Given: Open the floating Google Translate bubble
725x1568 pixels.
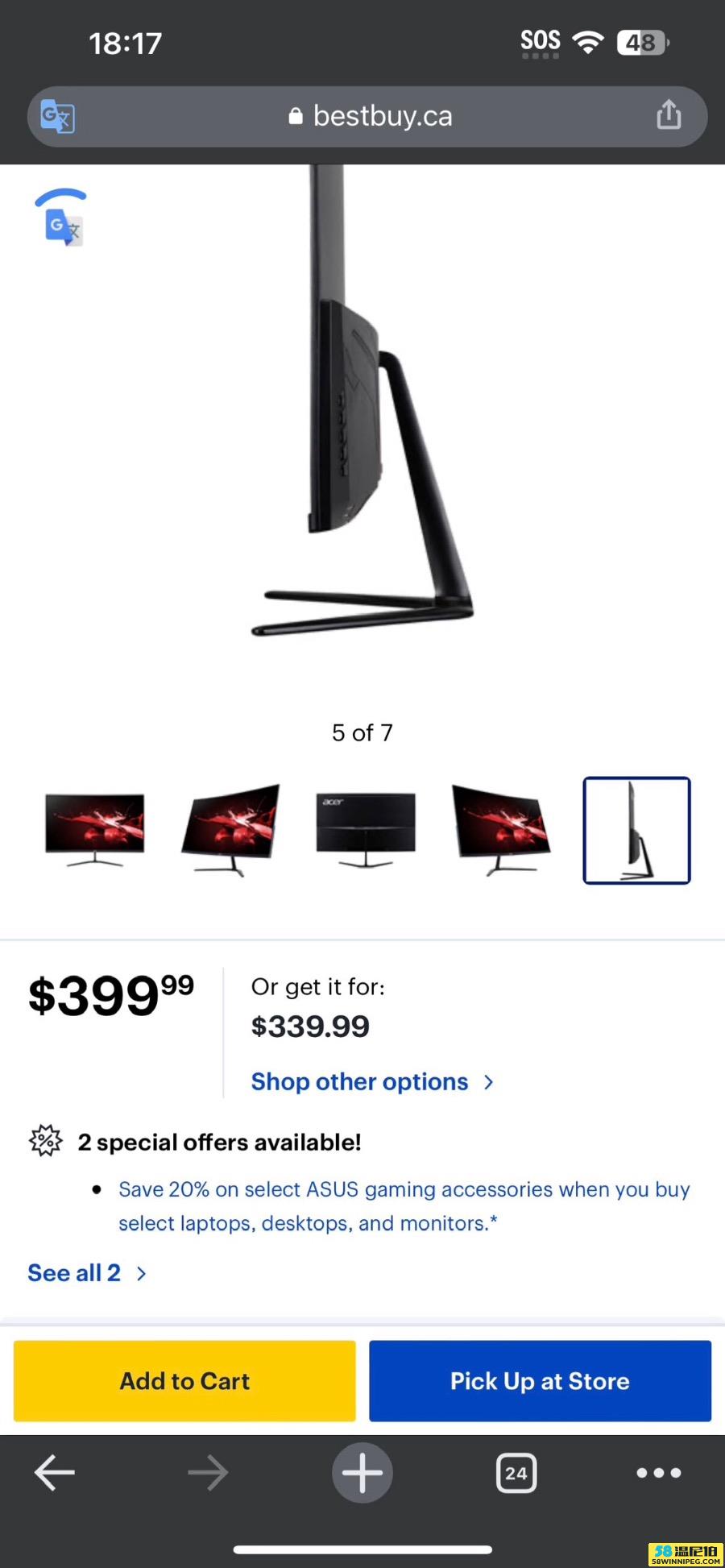Looking at the screenshot, I should 61,218.
